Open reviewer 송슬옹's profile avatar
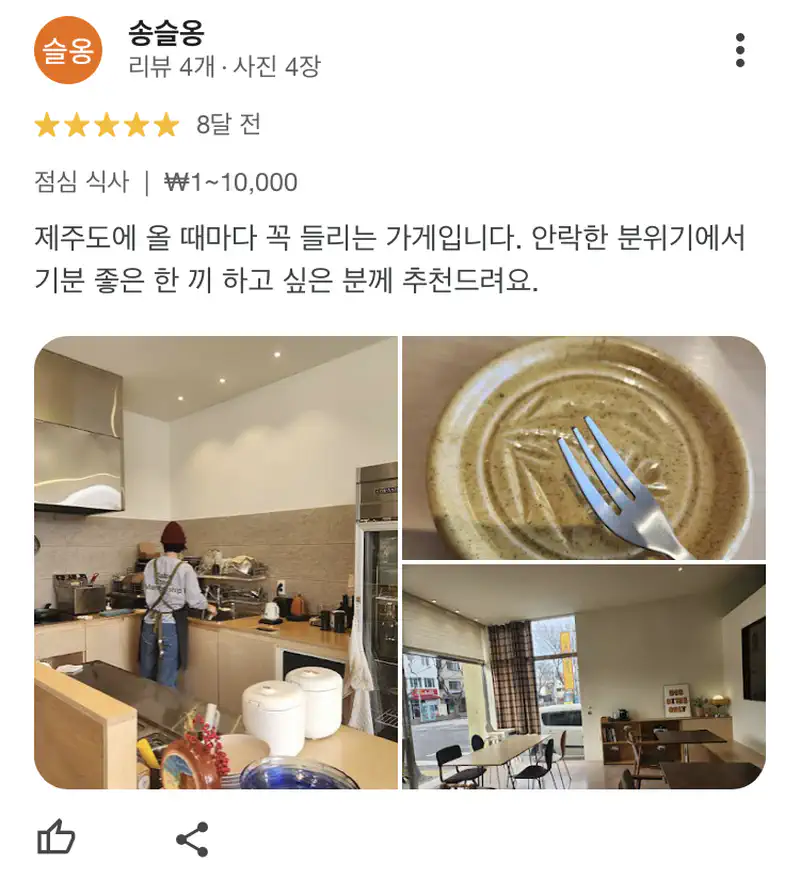 click(x=68, y=51)
